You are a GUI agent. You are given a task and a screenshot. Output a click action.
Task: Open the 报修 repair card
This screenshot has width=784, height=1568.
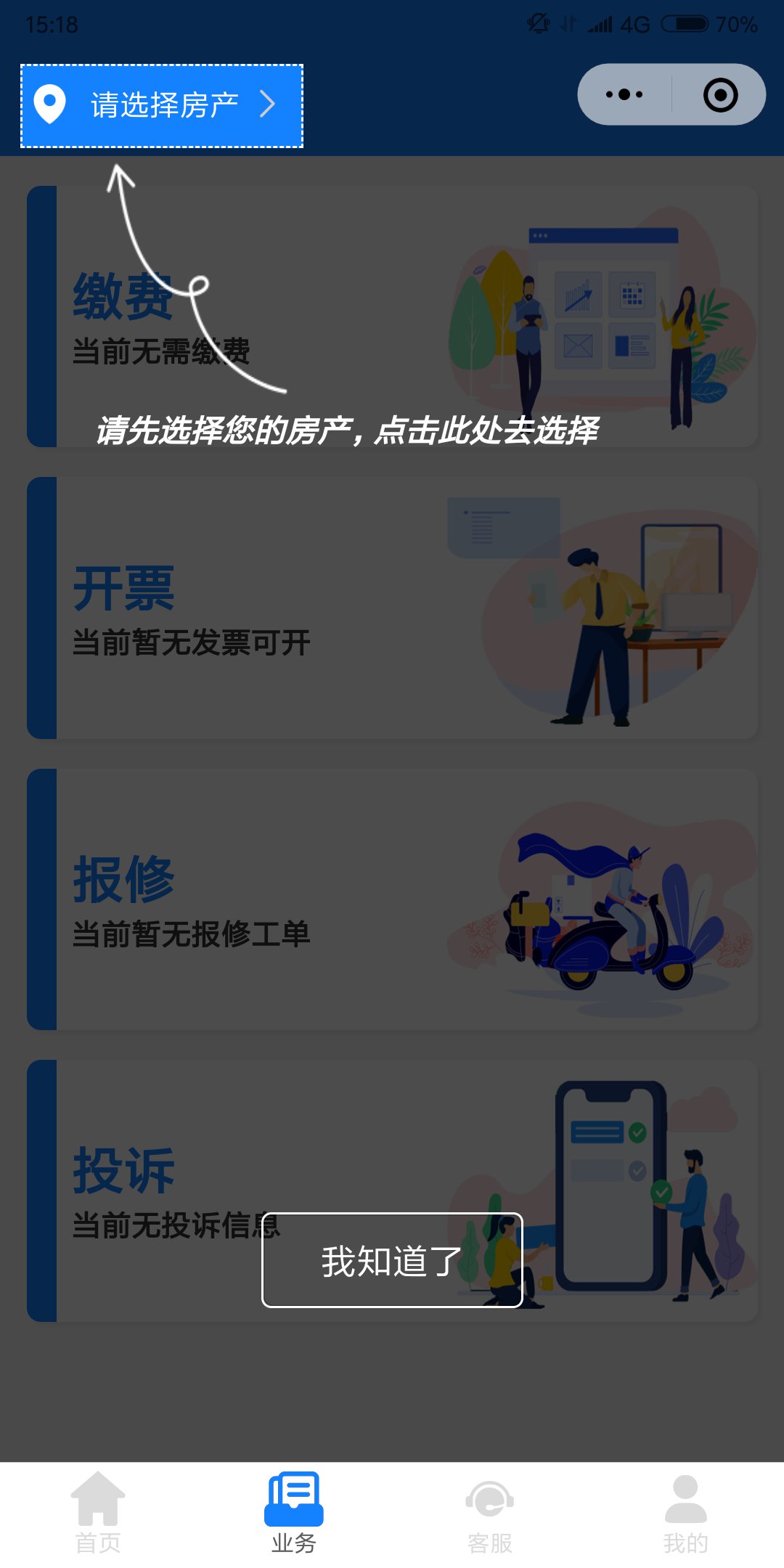(x=392, y=899)
